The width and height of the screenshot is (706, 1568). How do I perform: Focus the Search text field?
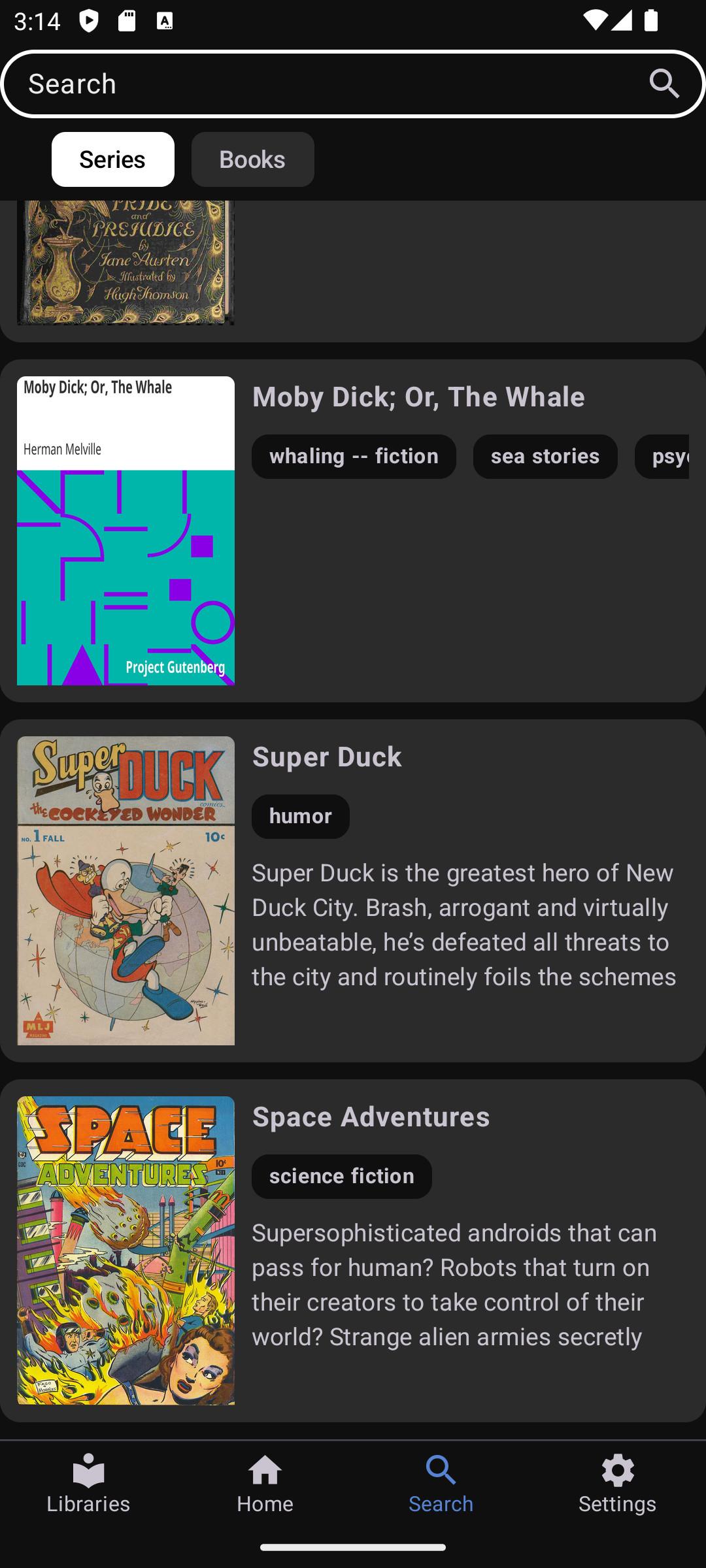pos(327,84)
